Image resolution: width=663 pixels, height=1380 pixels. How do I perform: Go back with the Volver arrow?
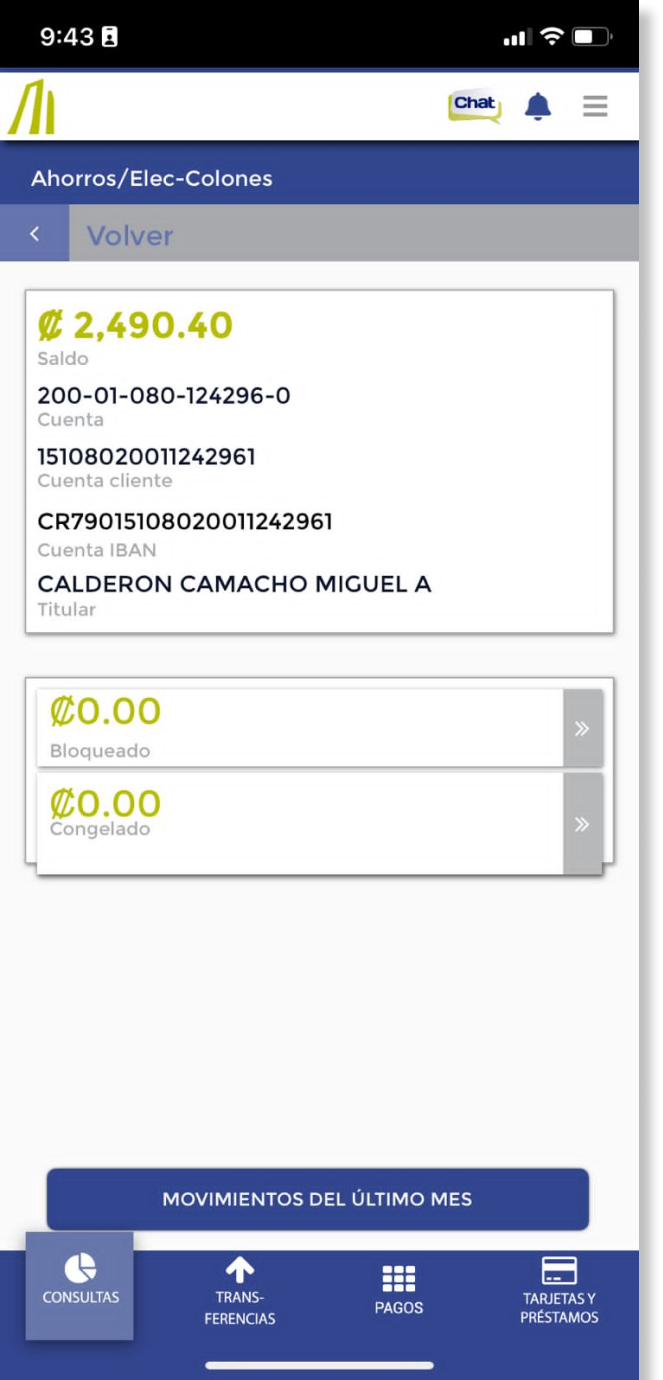pyautogui.click(x=34, y=234)
